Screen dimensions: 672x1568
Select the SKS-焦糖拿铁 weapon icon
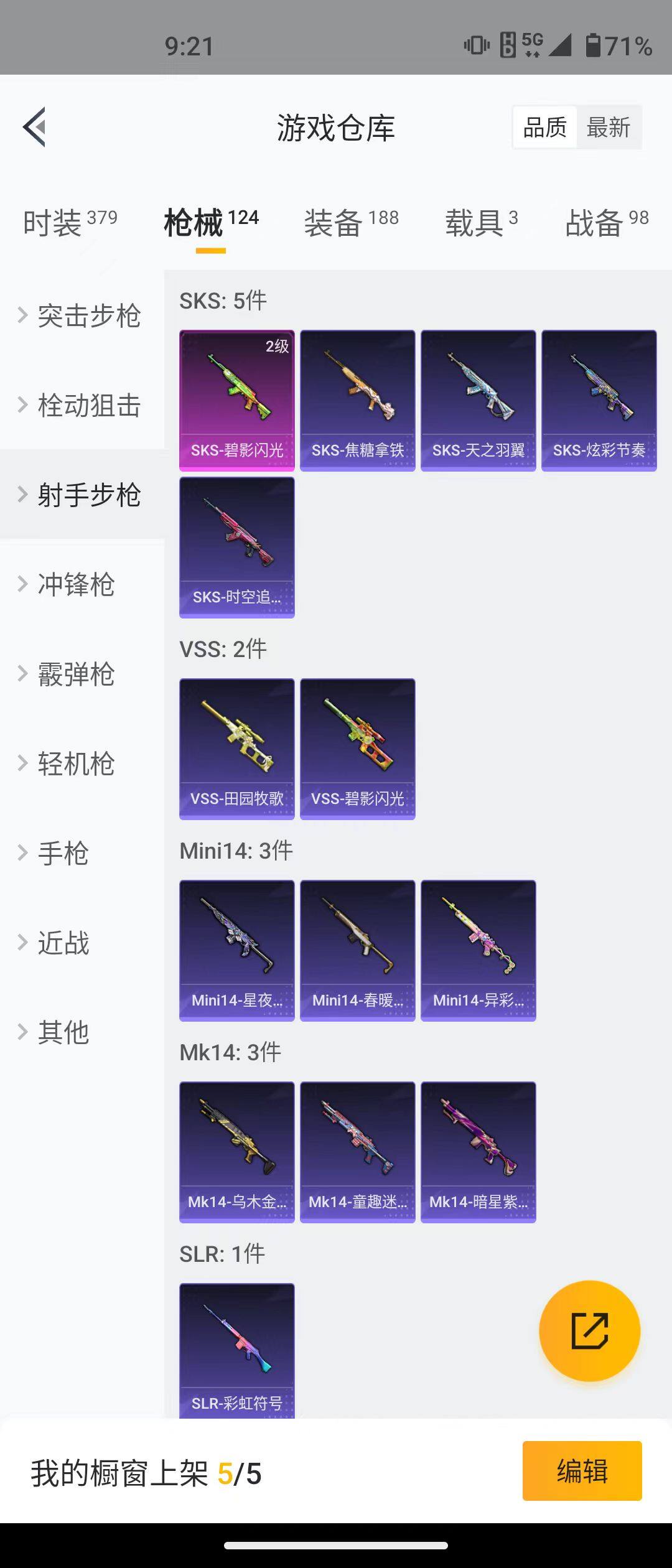point(357,398)
